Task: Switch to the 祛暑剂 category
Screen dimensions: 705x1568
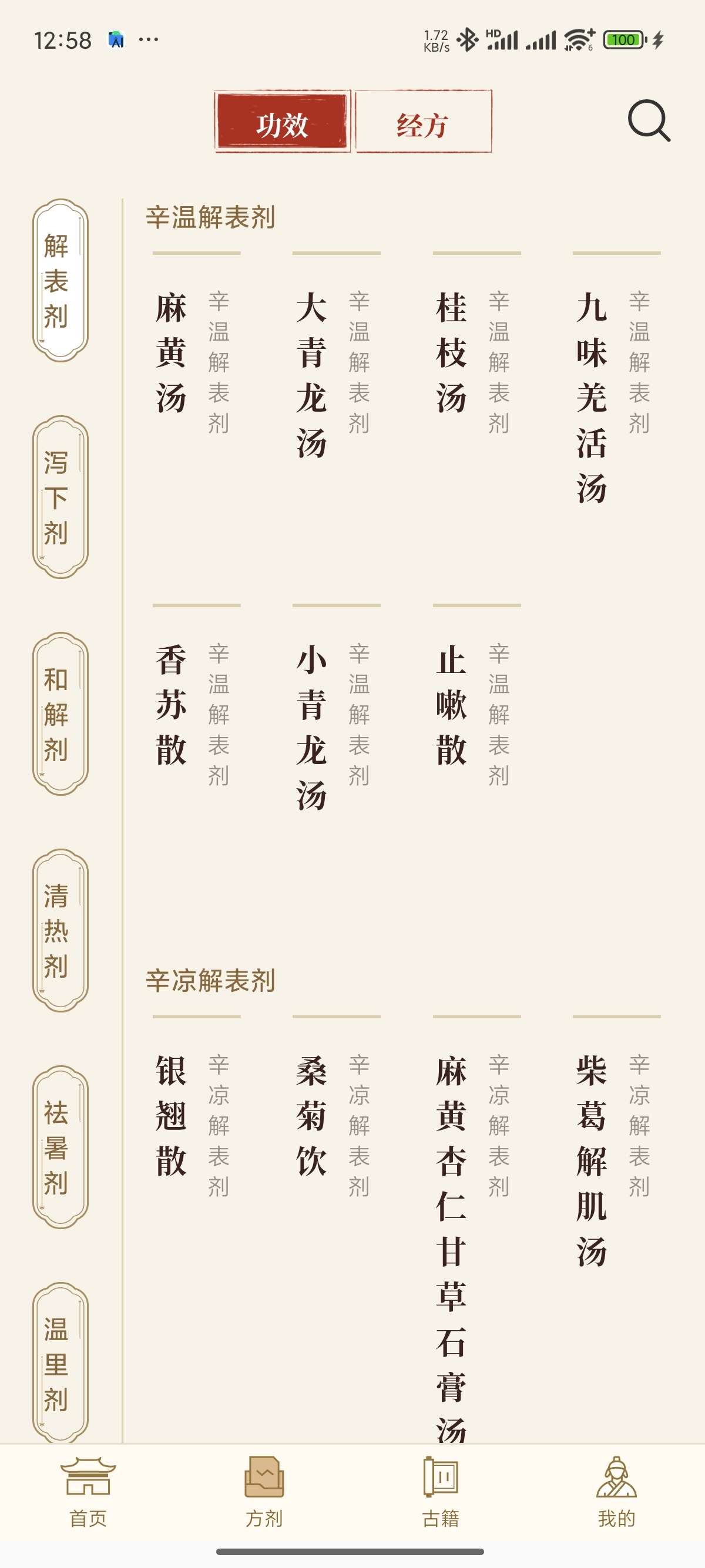Action: point(60,1147)
